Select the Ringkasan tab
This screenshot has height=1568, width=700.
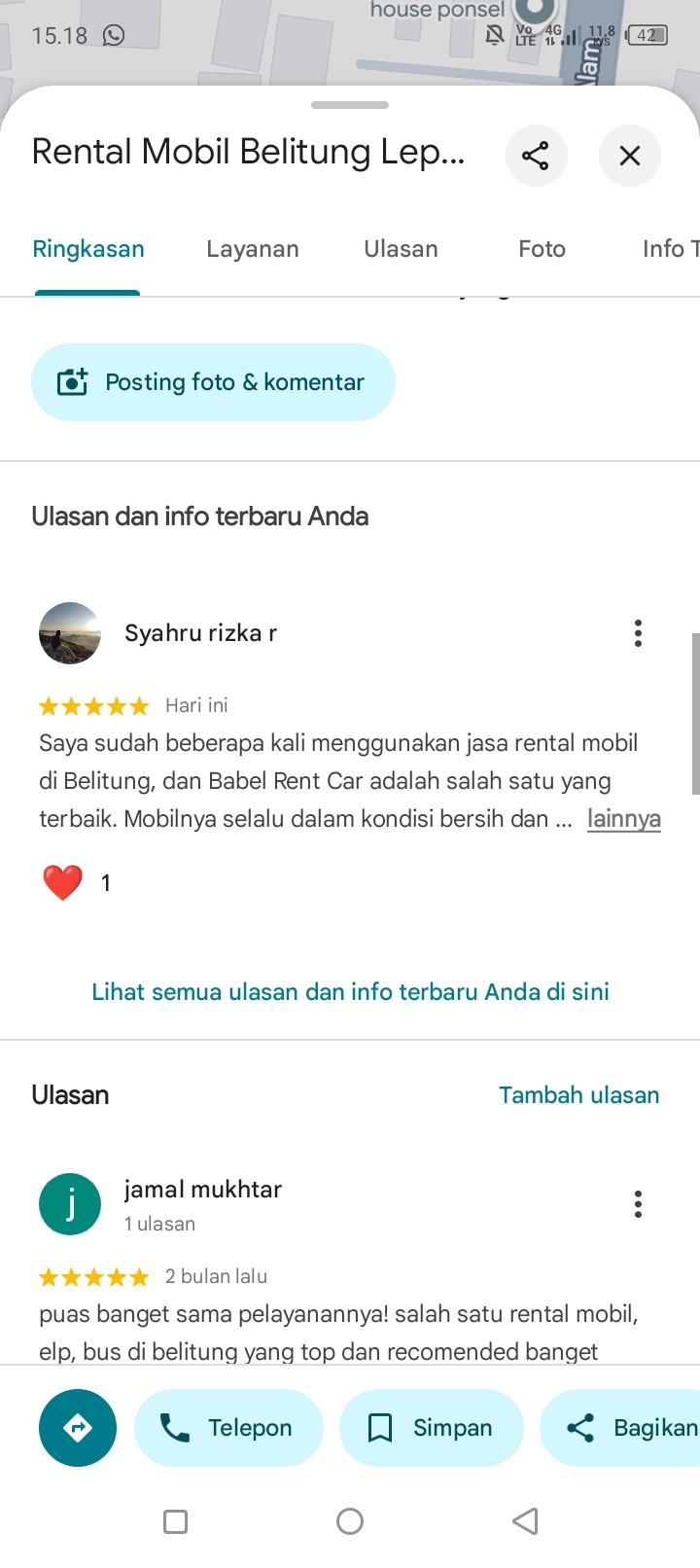(88, 249)
